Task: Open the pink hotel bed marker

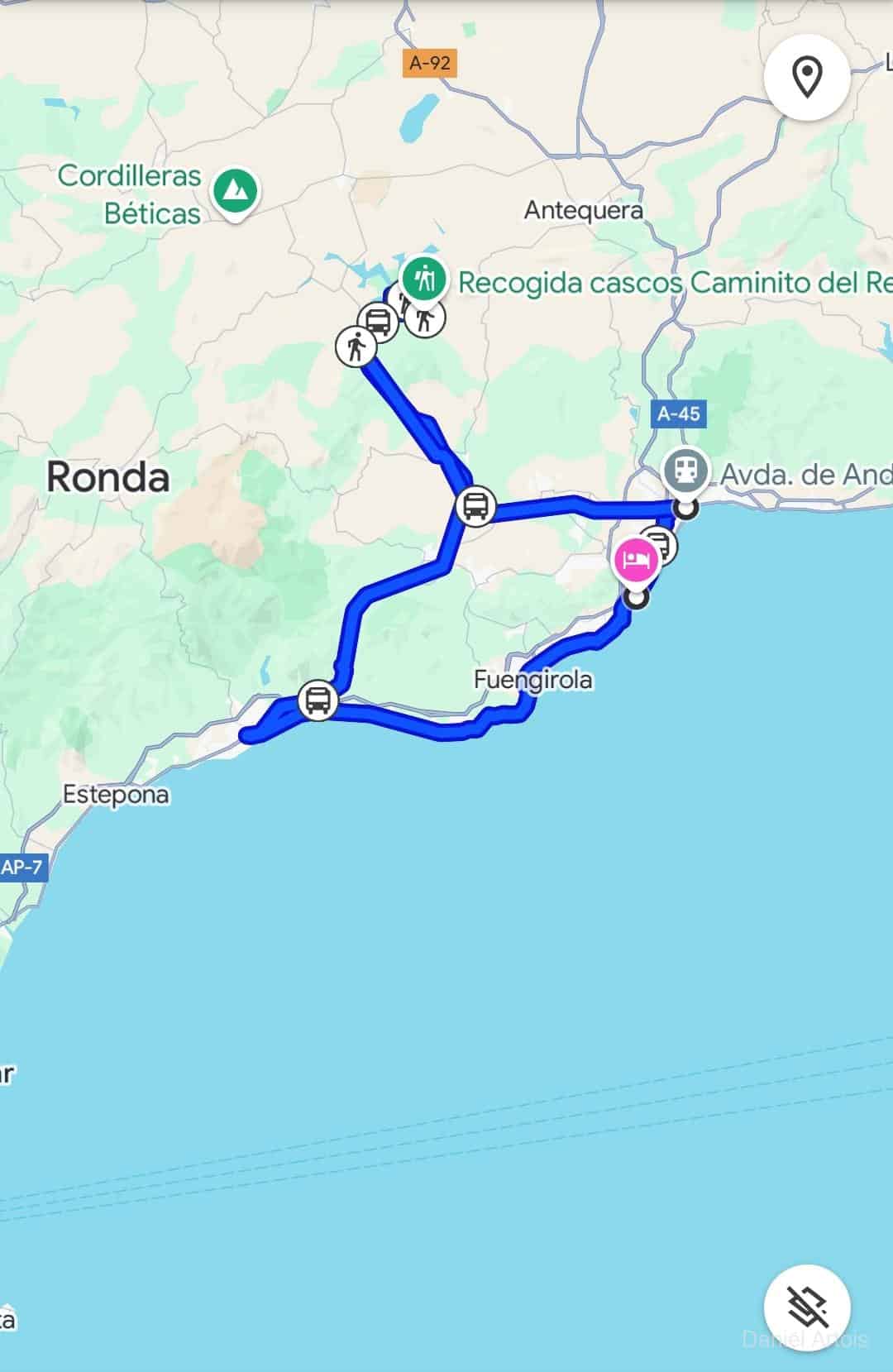Action: coord(635,561)
